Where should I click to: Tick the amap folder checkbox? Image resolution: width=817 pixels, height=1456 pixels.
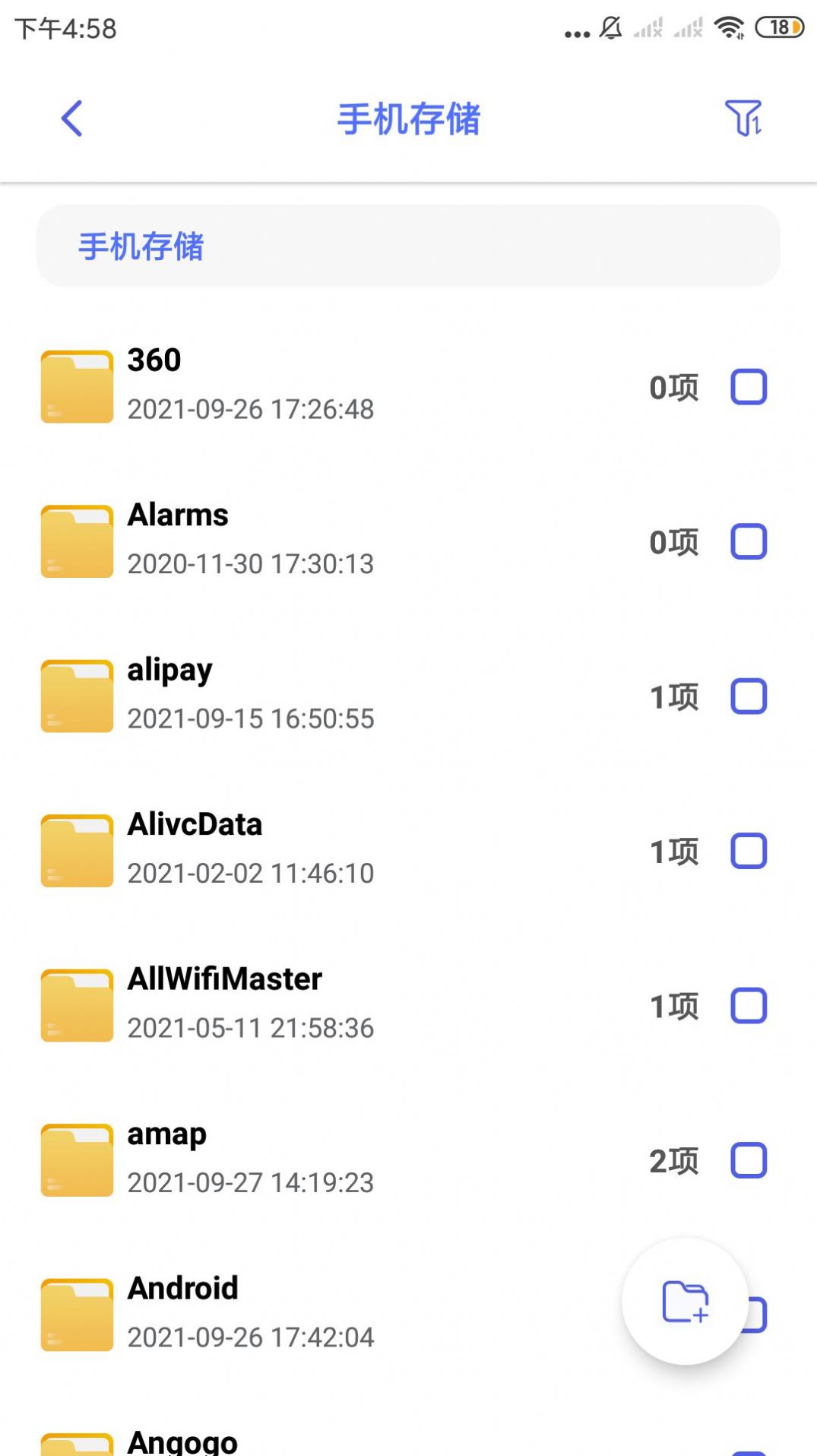749,1160
